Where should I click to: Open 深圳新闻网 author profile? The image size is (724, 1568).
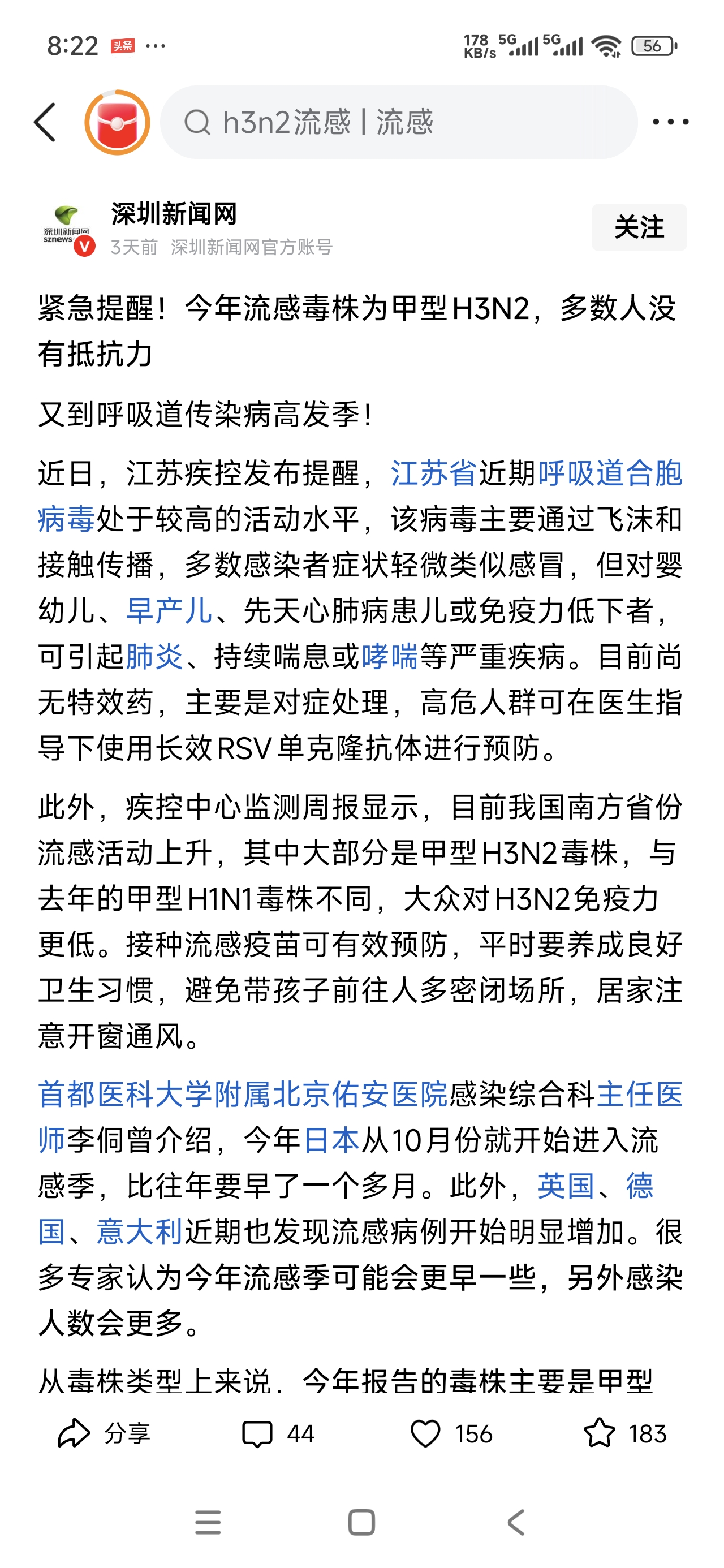[173, 214]
